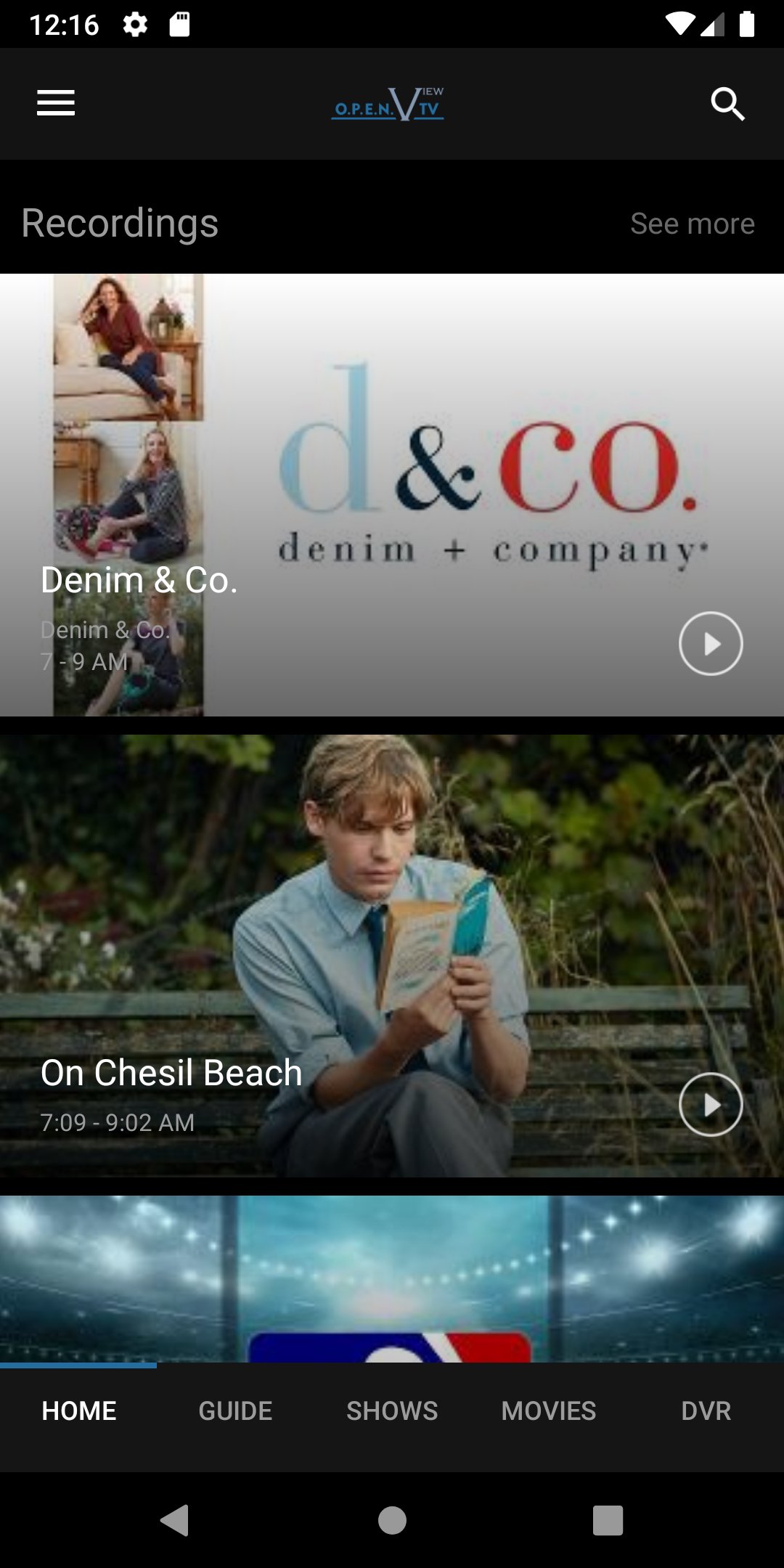Play the Denim & Co. recording

tap(711, 643)
